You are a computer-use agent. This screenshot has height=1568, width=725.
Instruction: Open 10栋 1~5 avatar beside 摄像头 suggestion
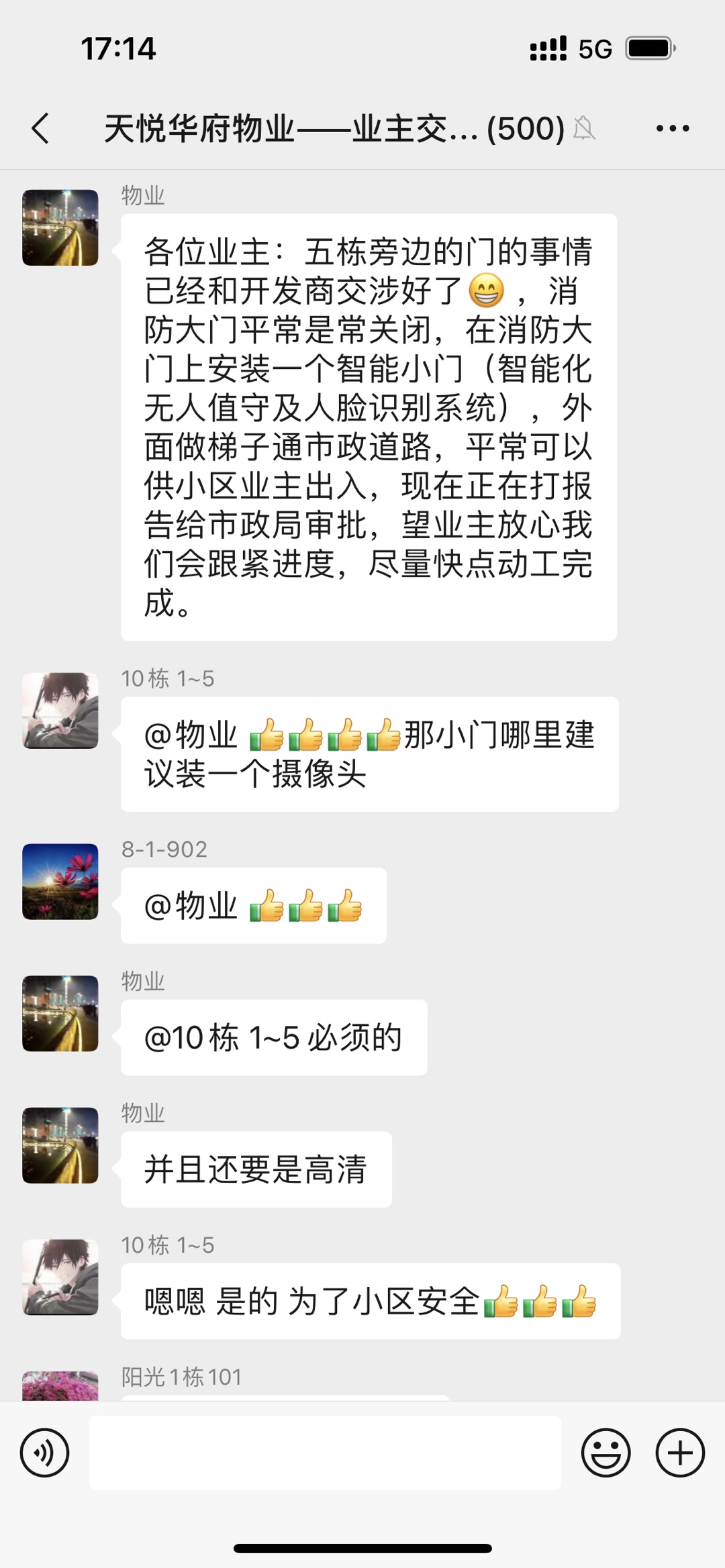point(60,711)
